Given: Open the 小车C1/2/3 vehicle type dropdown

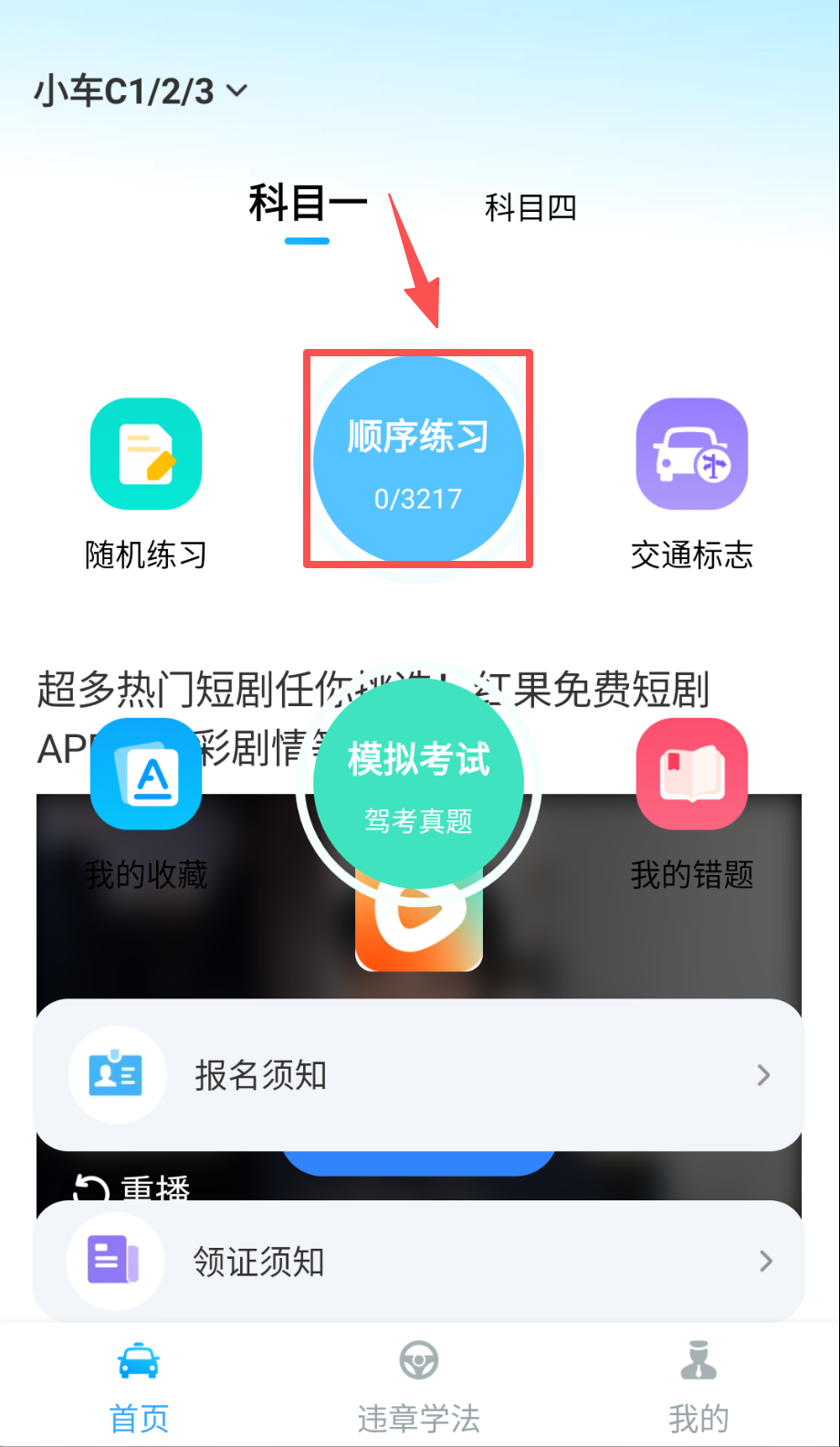Looking at the screenshot, I should (x=140, y=91).
